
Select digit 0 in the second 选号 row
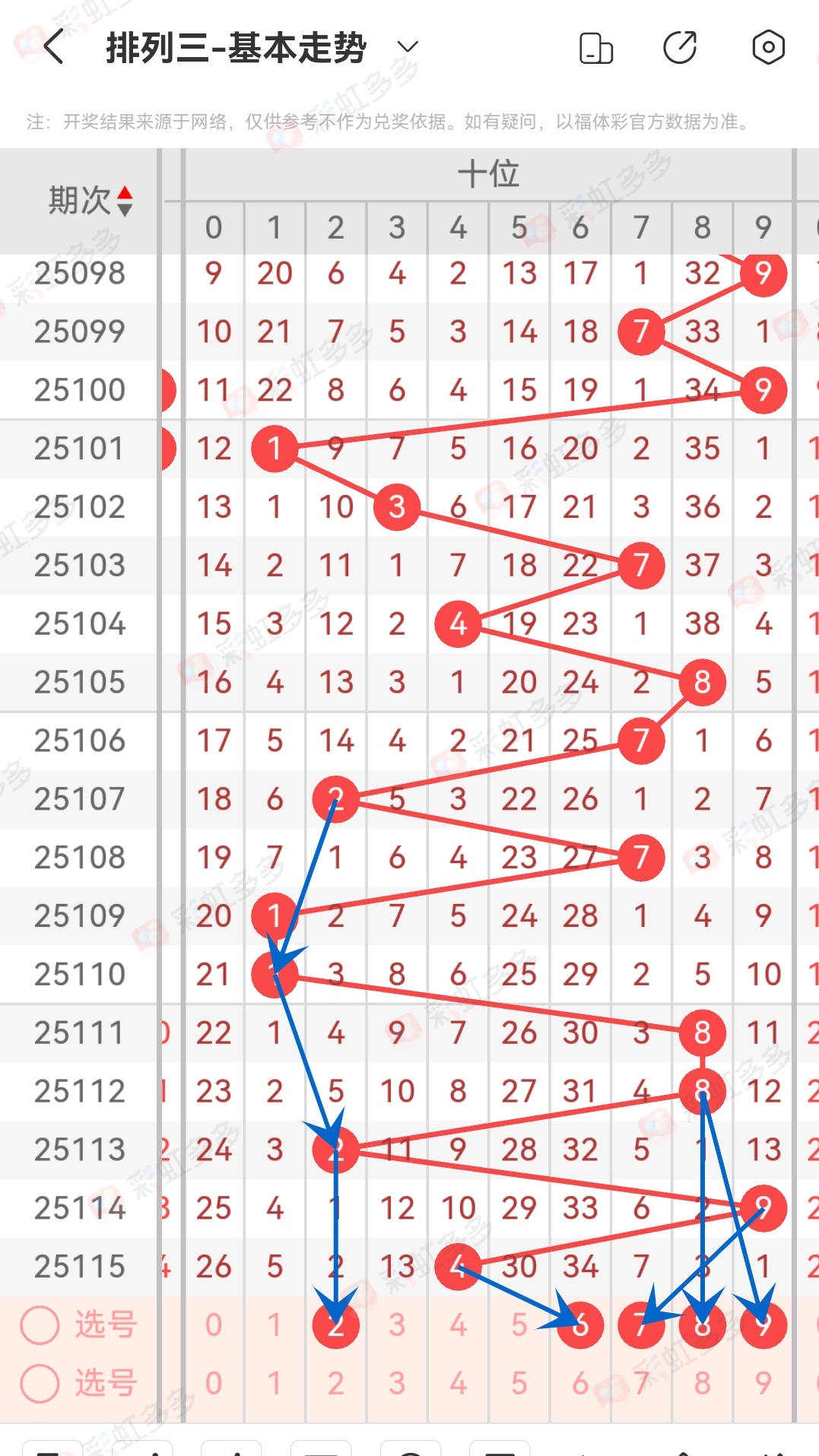click(214, 1383)
